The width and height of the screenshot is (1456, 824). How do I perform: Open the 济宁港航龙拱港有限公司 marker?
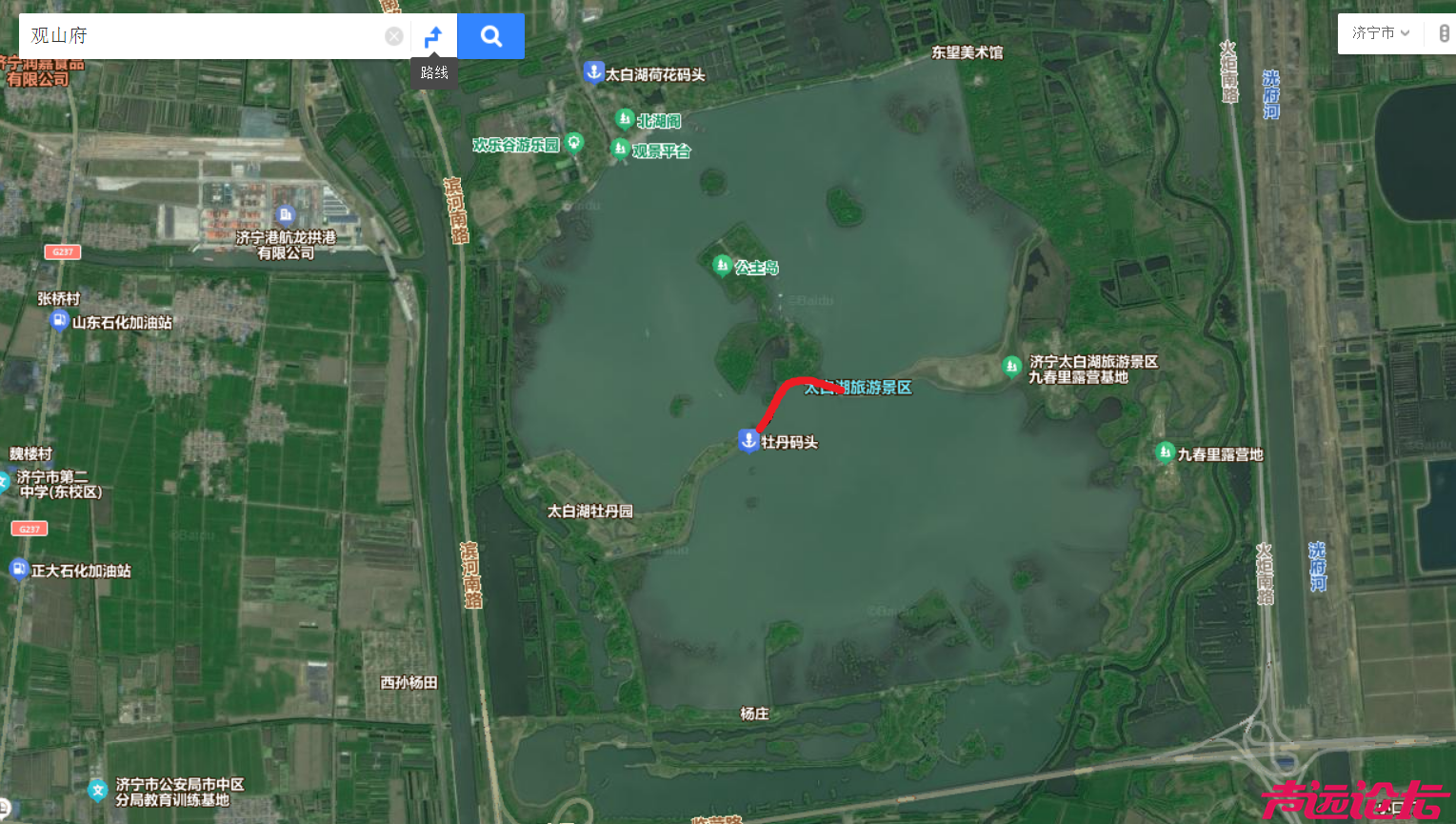point(284,215)
